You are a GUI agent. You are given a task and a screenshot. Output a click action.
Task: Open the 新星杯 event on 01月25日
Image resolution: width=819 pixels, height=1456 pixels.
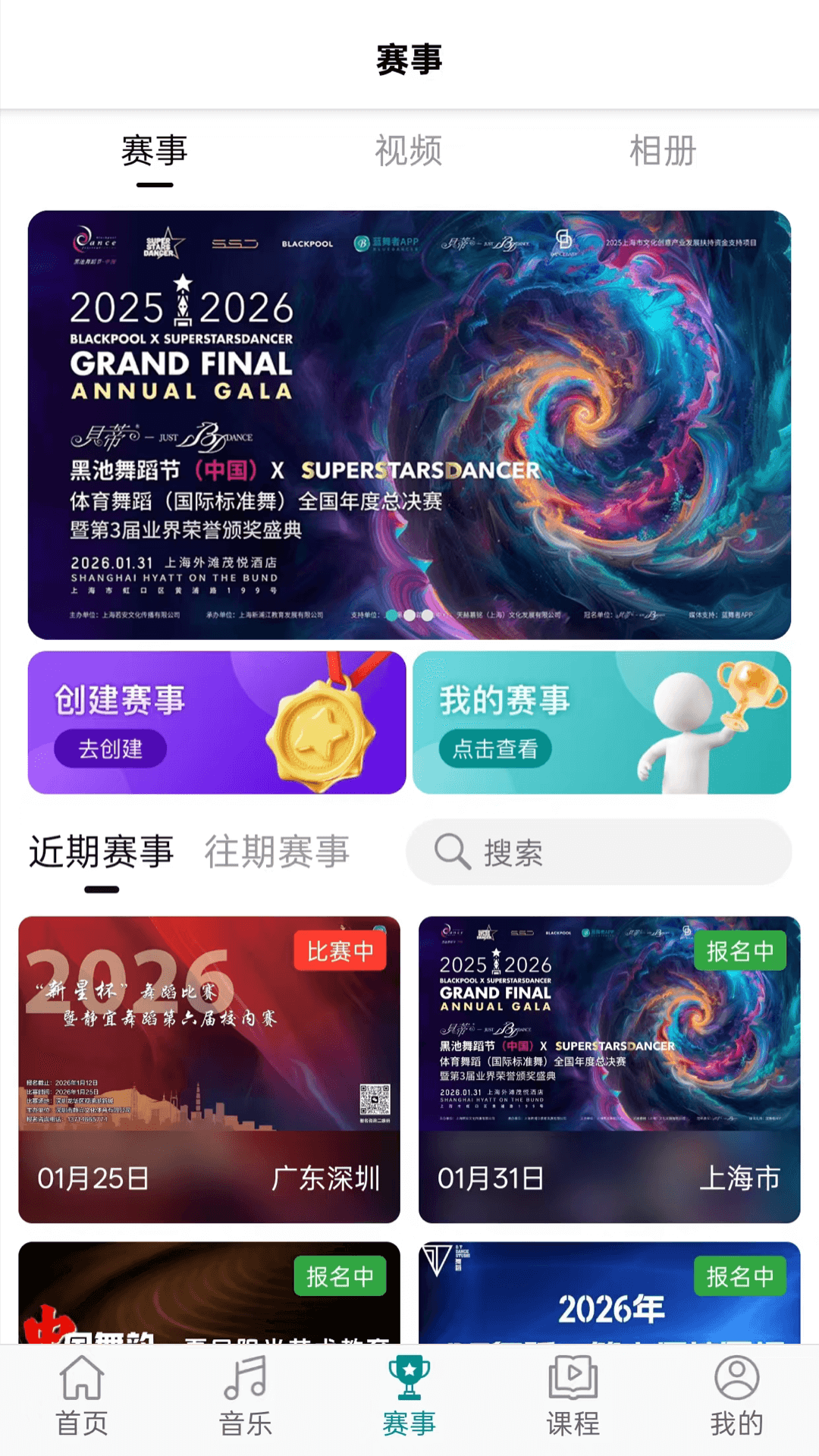(209, 1069)
